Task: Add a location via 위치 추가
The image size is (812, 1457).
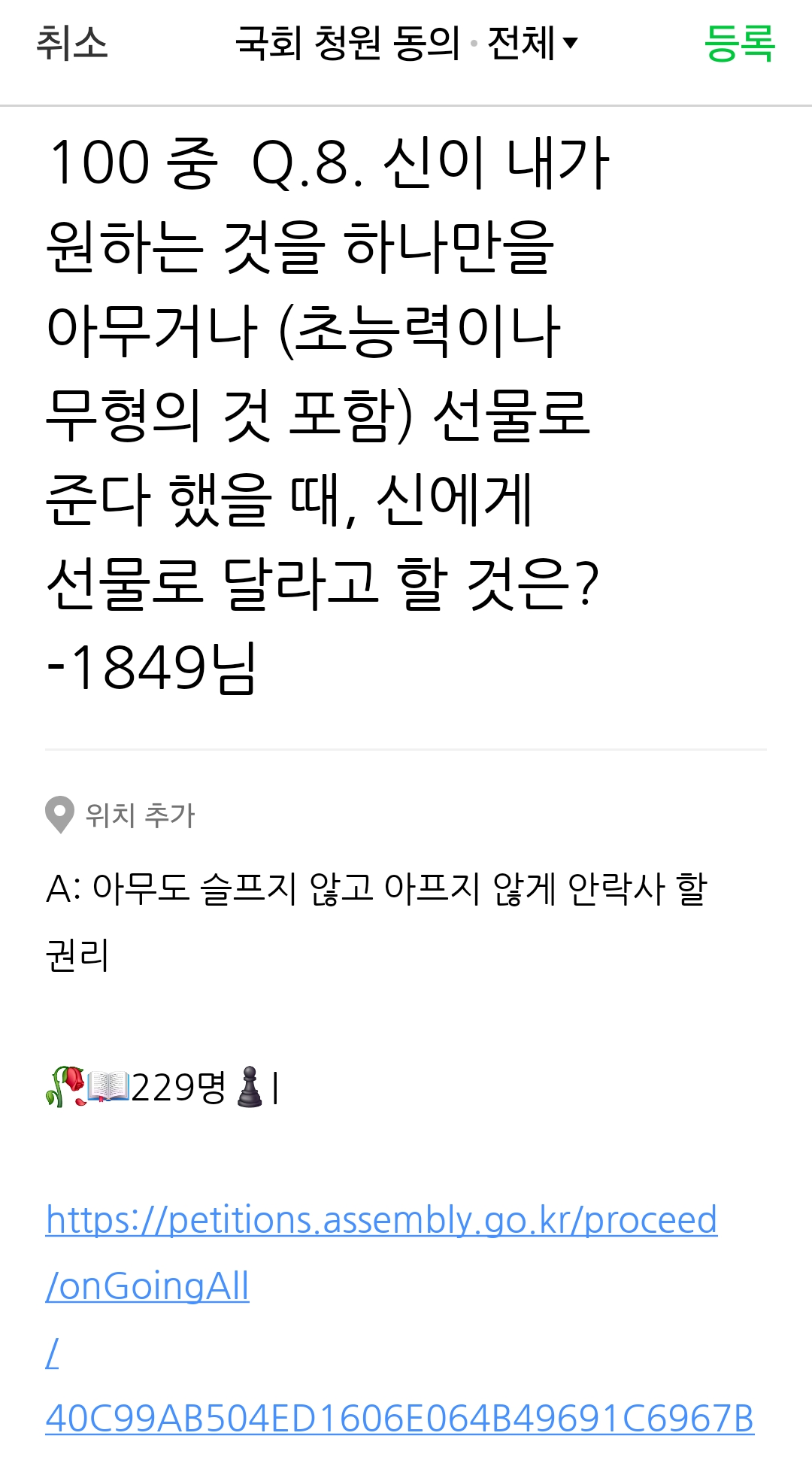Action: point(122,815)
